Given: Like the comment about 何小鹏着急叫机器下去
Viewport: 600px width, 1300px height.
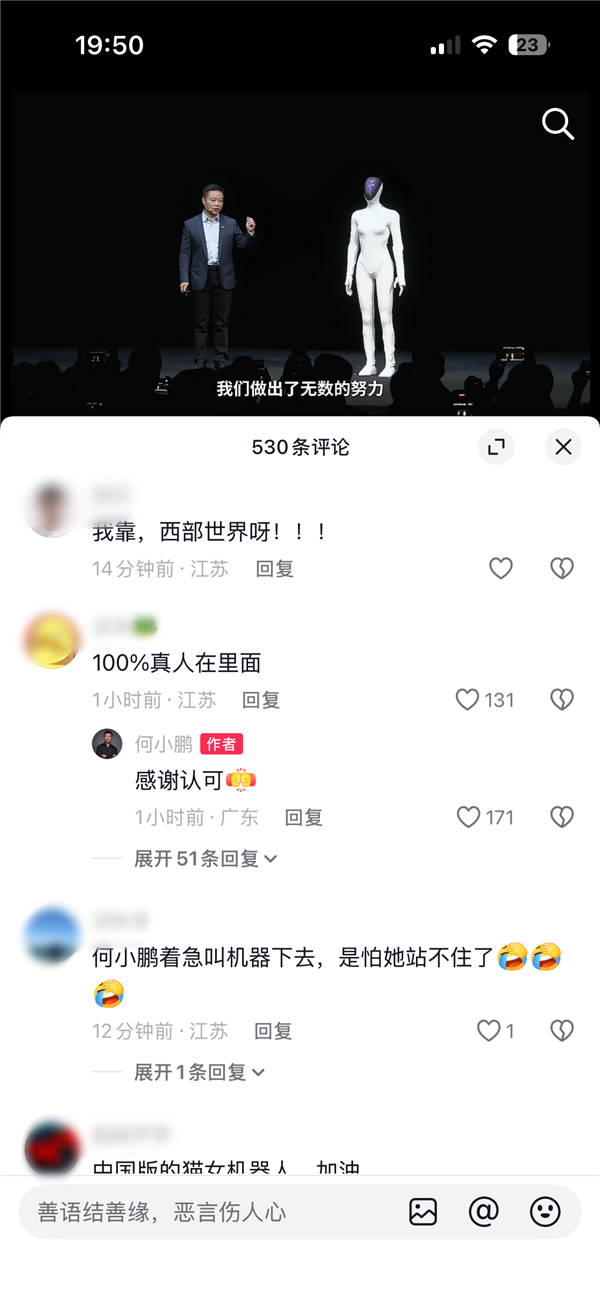Looking at the screenshot, I should [488, 1031].
